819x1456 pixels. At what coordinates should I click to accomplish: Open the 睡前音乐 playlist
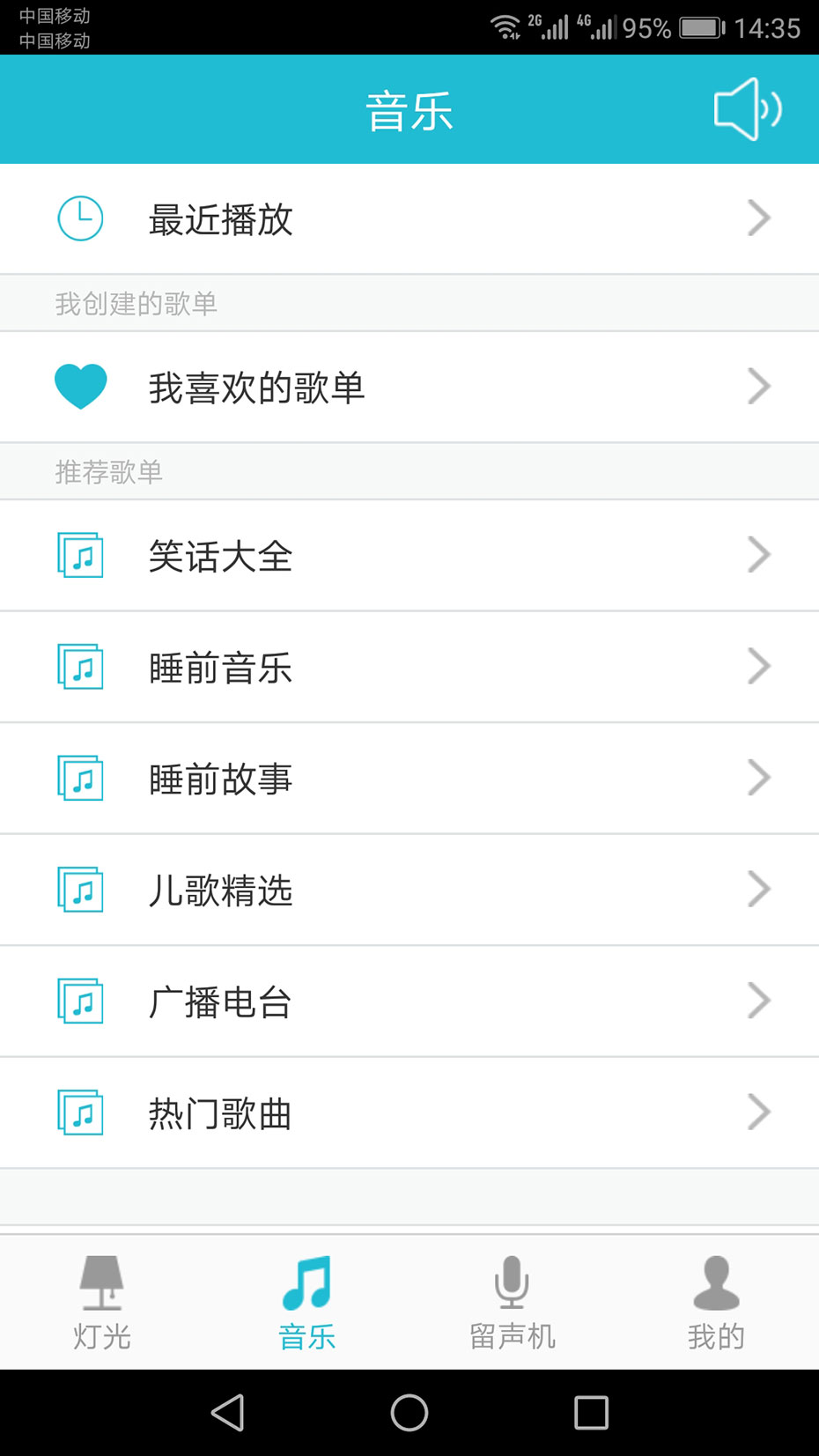(x=409, y=667)
